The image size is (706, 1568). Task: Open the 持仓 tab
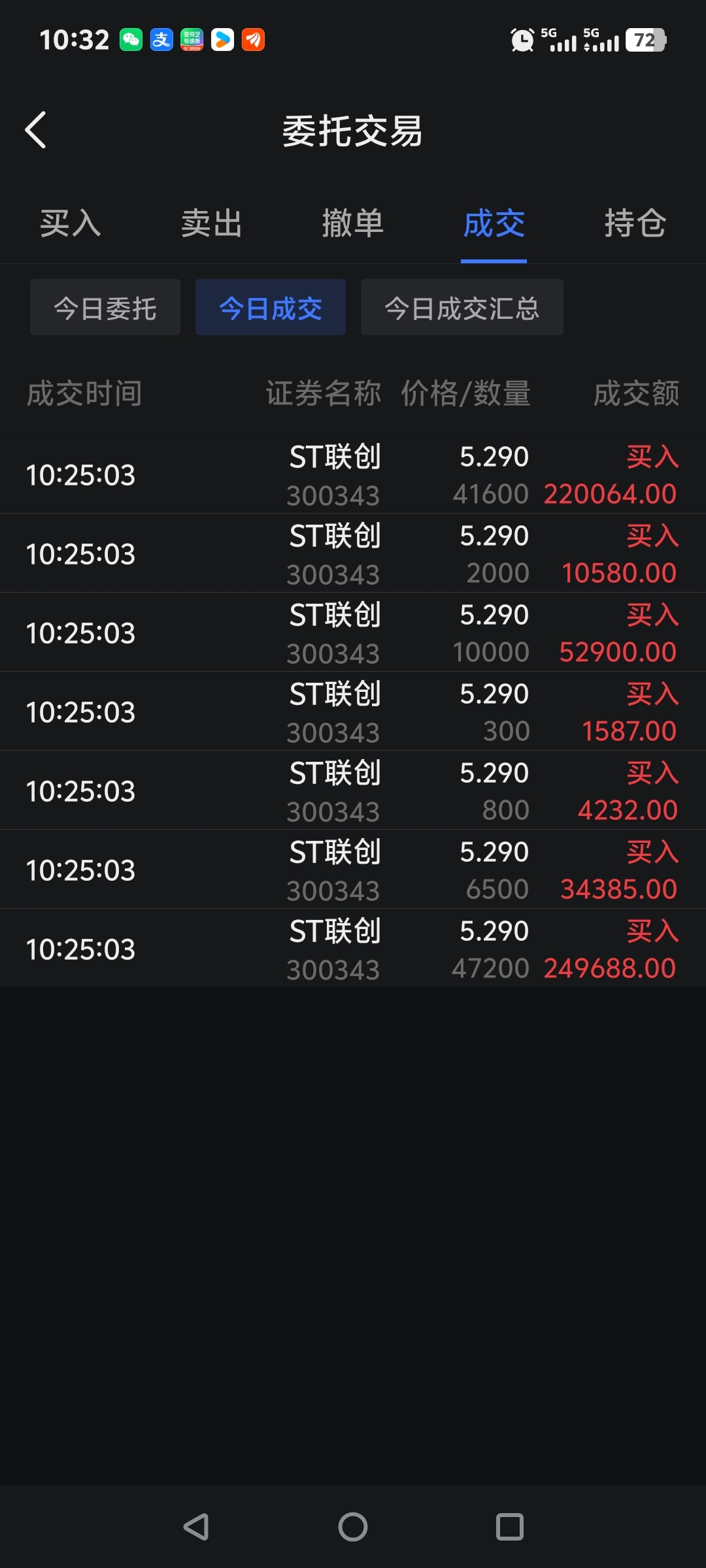[x=635, y=223]
